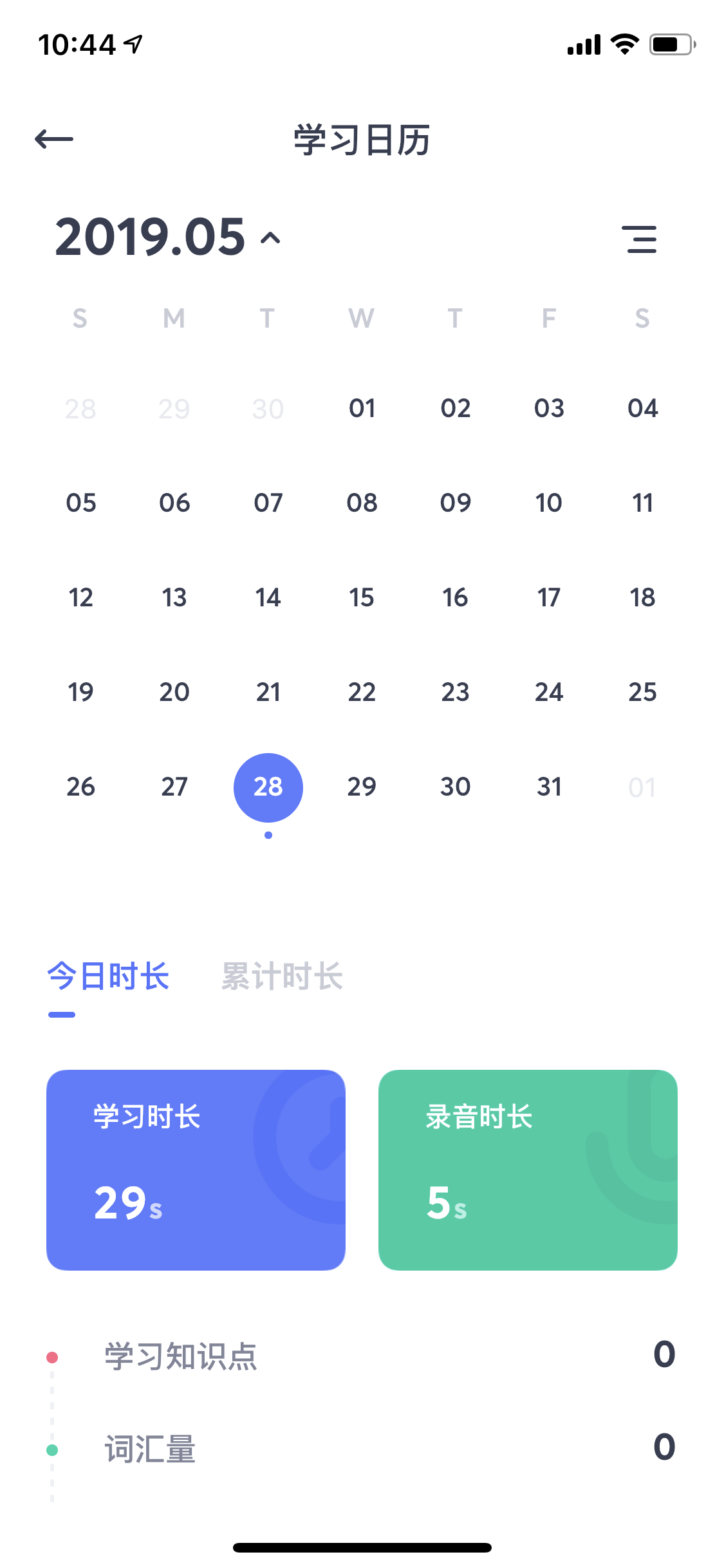Open the list view menu icon

coord(642,239)
